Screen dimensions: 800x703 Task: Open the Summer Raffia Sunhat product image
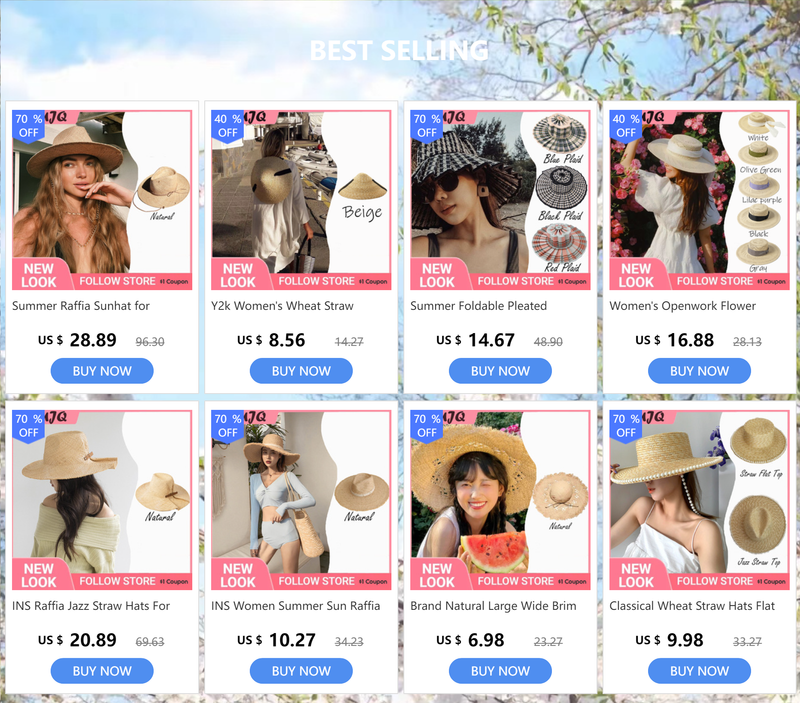point(102,200)
